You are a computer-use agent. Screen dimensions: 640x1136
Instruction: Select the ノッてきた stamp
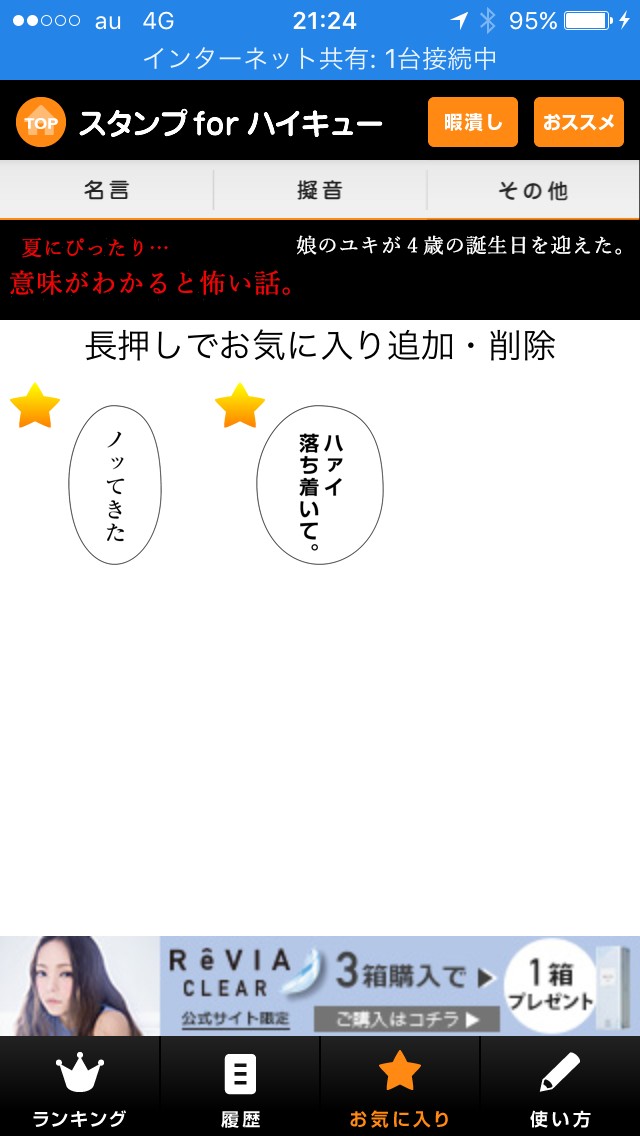115,484
